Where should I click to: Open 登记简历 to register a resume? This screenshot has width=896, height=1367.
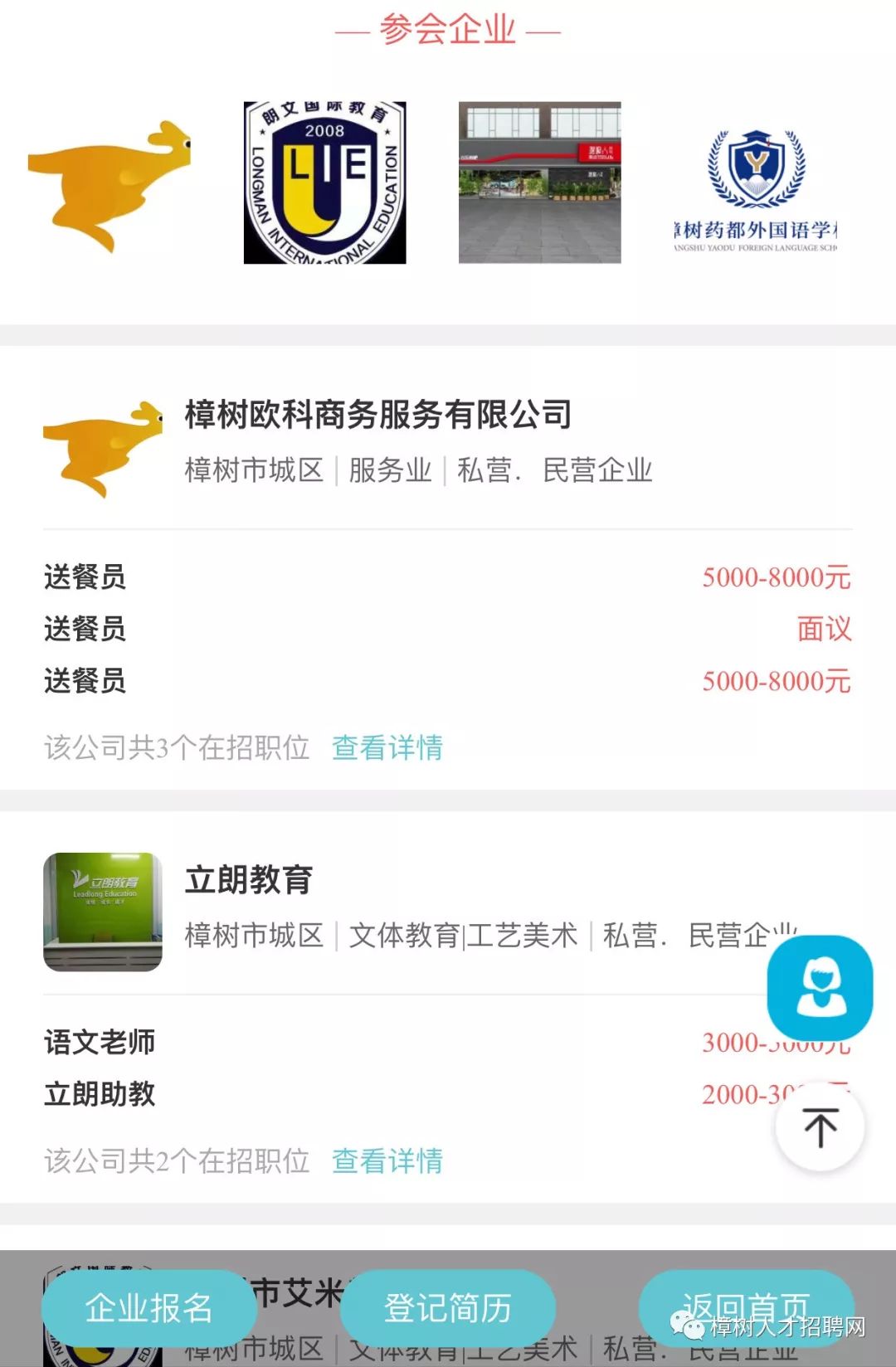[x=447, y=1308]
